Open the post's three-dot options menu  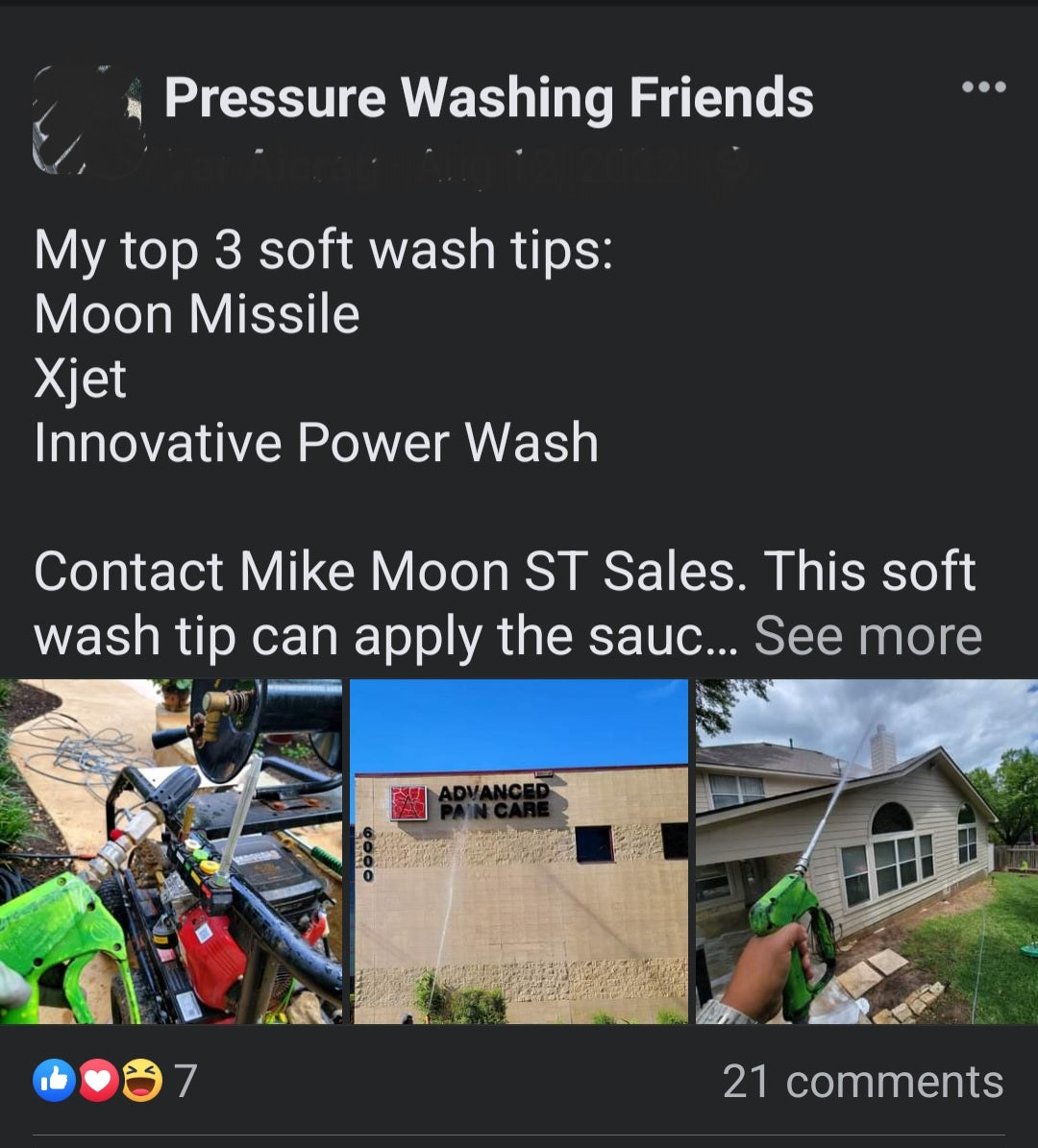click(983, 87)
